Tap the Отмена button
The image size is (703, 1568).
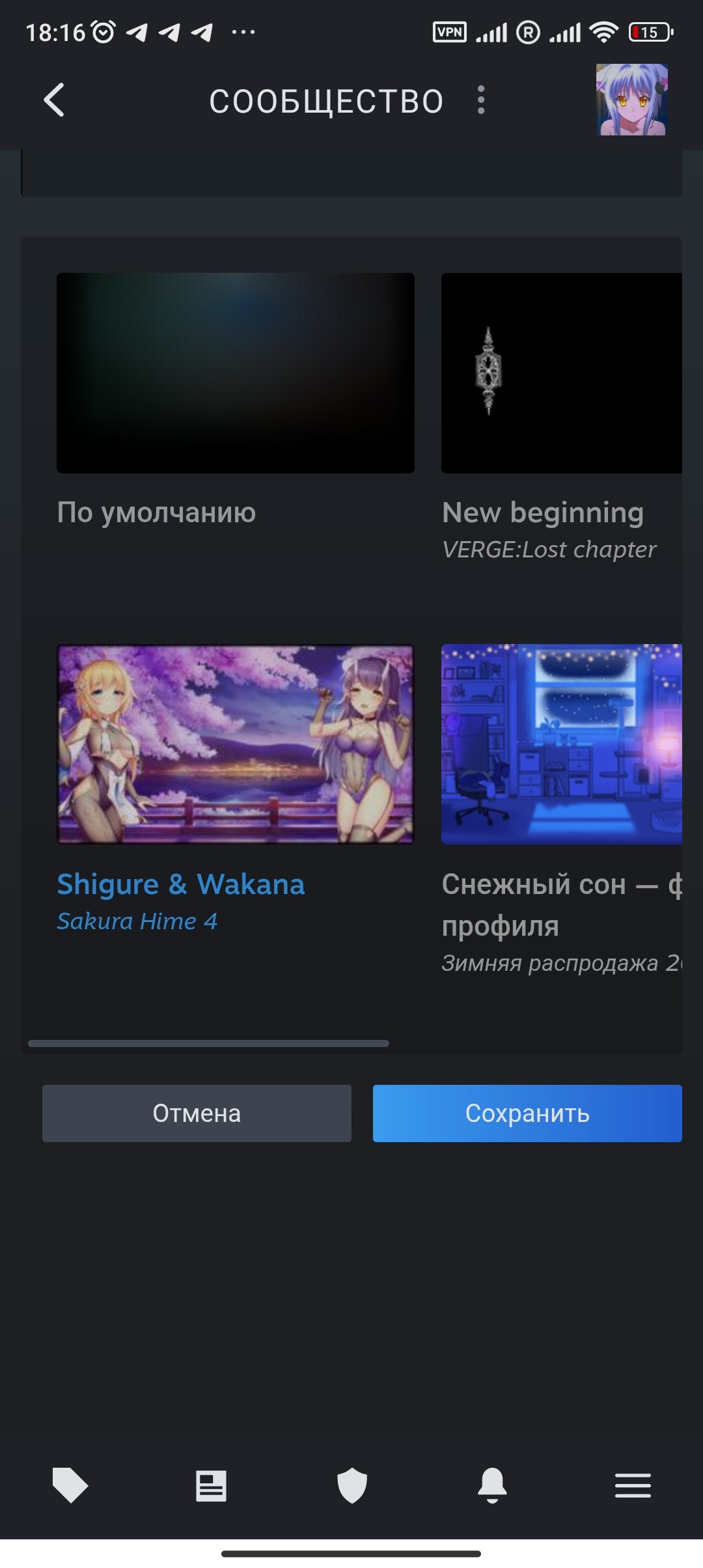(x=197, y=1113)
